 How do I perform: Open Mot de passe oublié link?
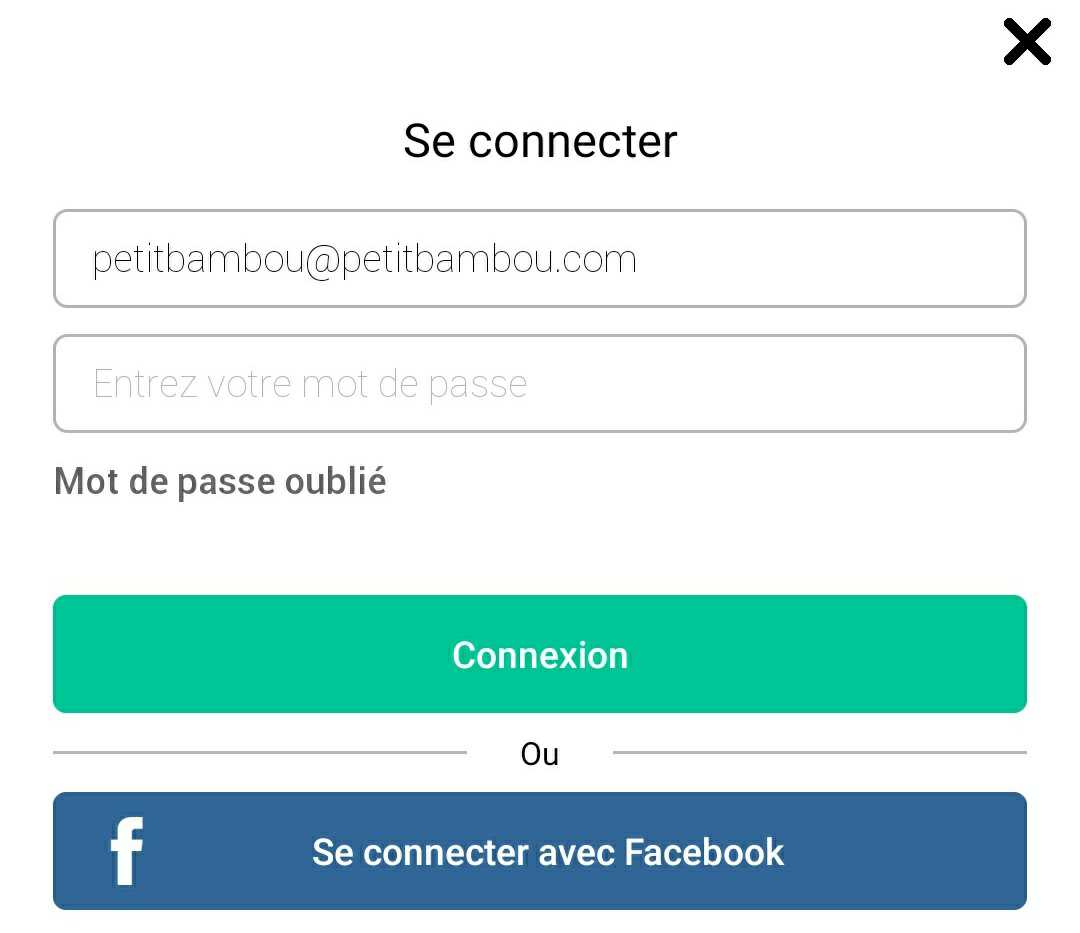pos(220,482)
